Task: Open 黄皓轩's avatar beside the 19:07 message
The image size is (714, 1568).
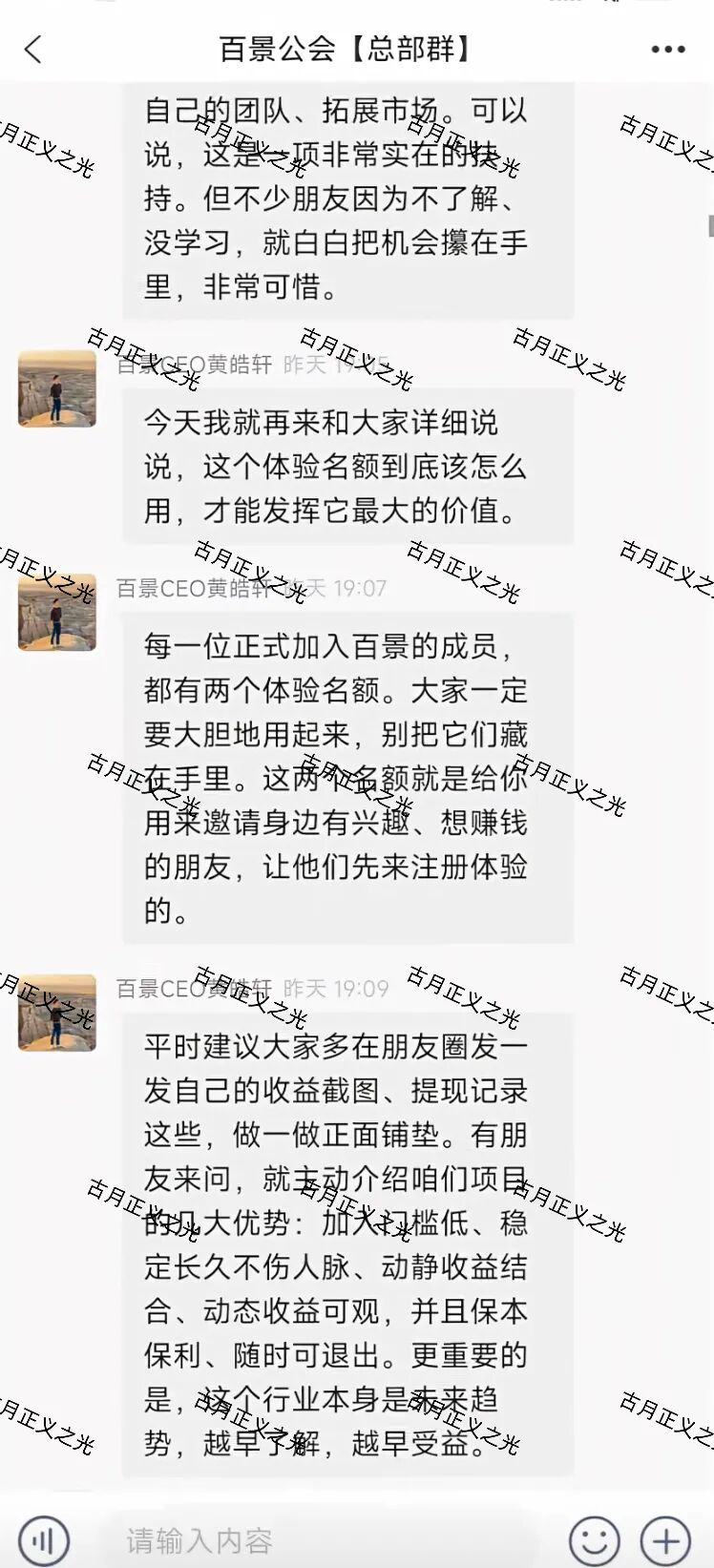Action: click(x=57, y=613)
